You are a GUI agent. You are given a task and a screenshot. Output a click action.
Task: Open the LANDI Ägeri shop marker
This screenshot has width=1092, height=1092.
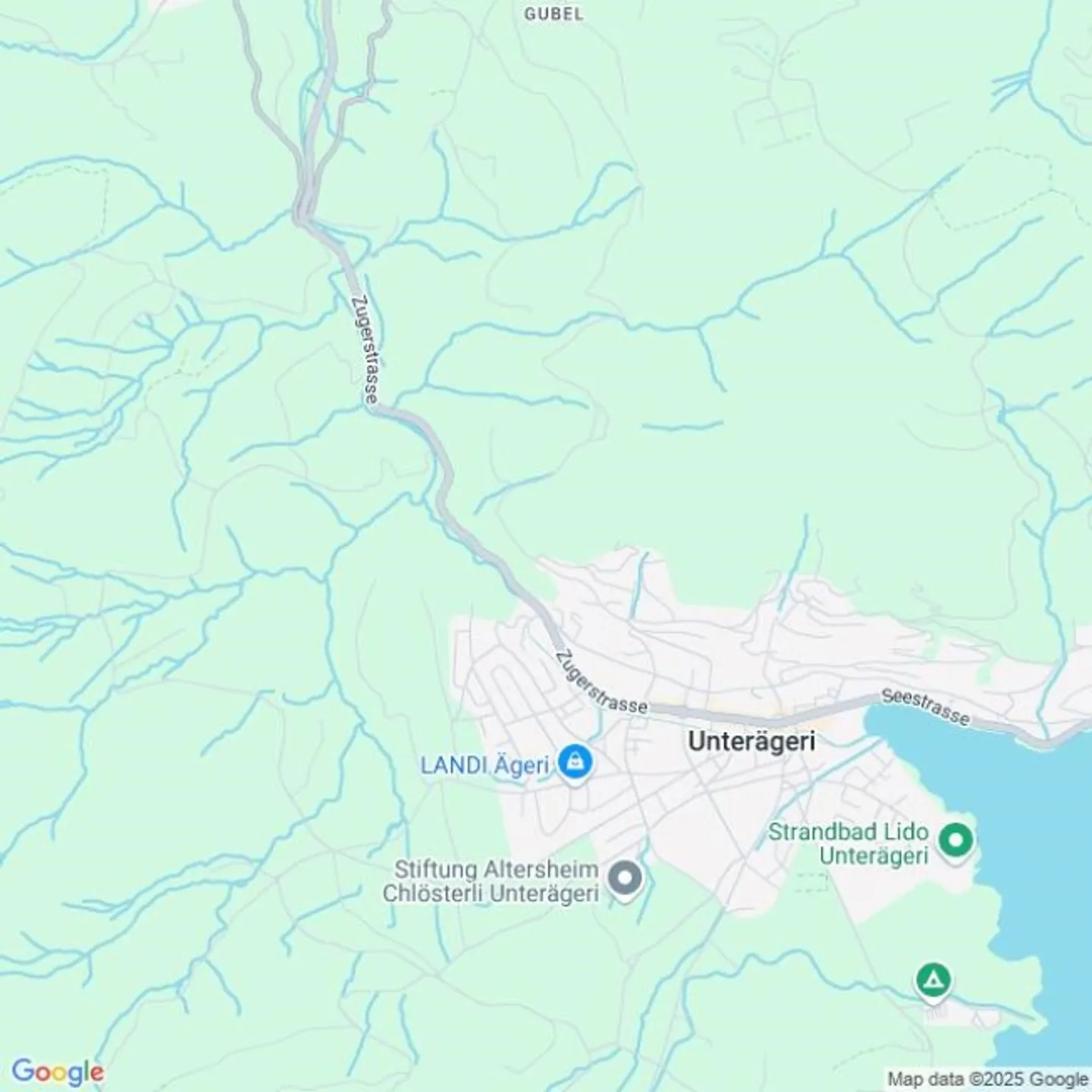coord(575,762)
